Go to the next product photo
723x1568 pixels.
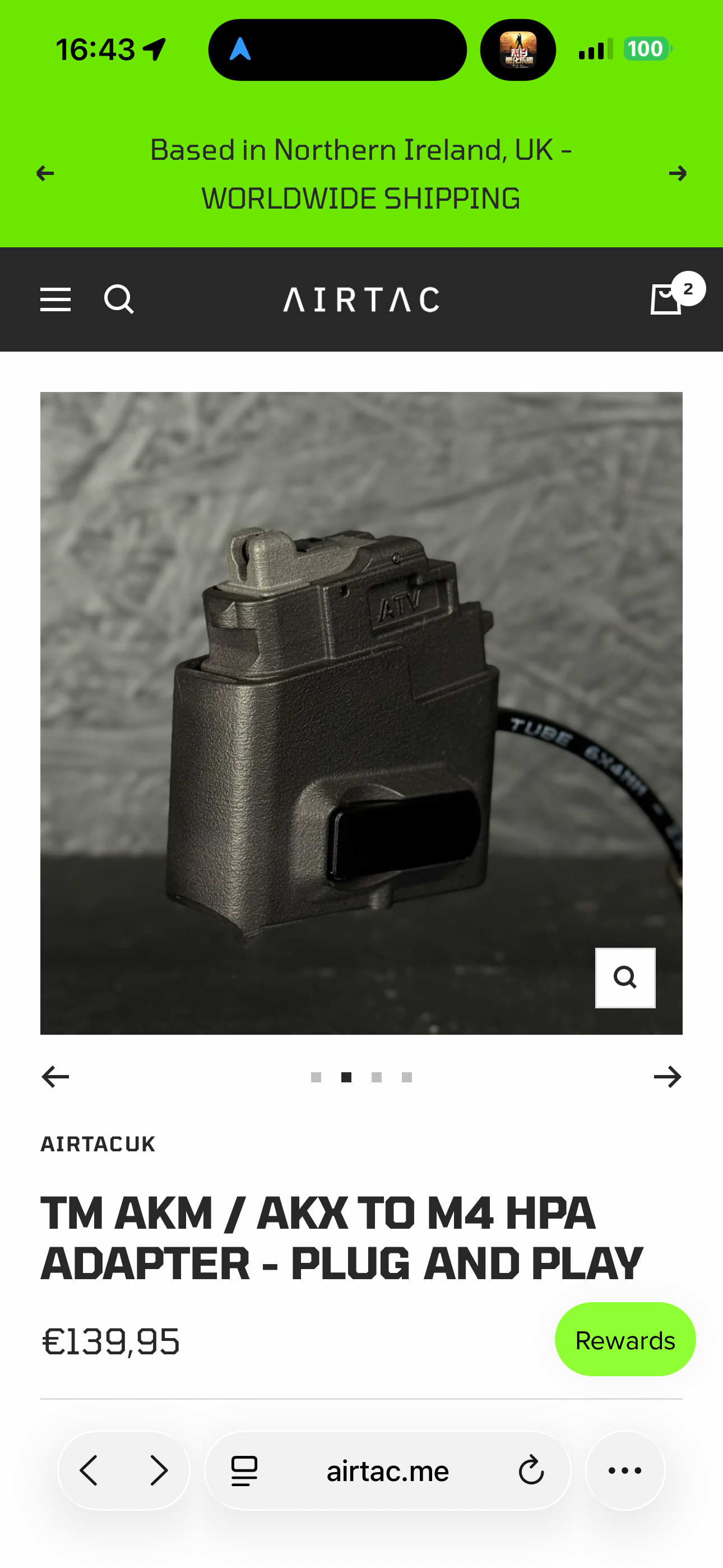pyautogui.click(x=667, y=1077)
